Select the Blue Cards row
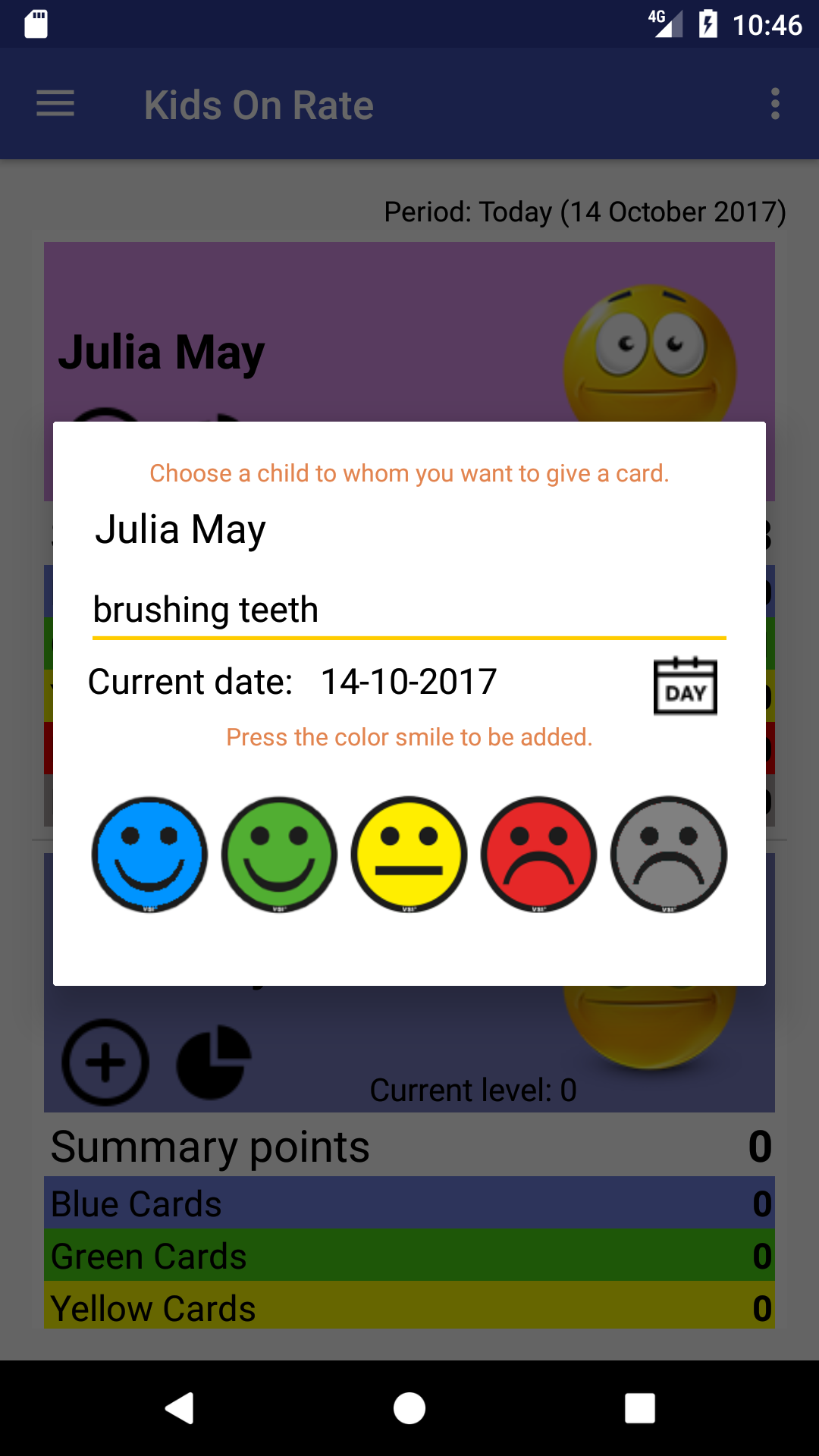819x1456 pixels. (x=409, y=1203)
